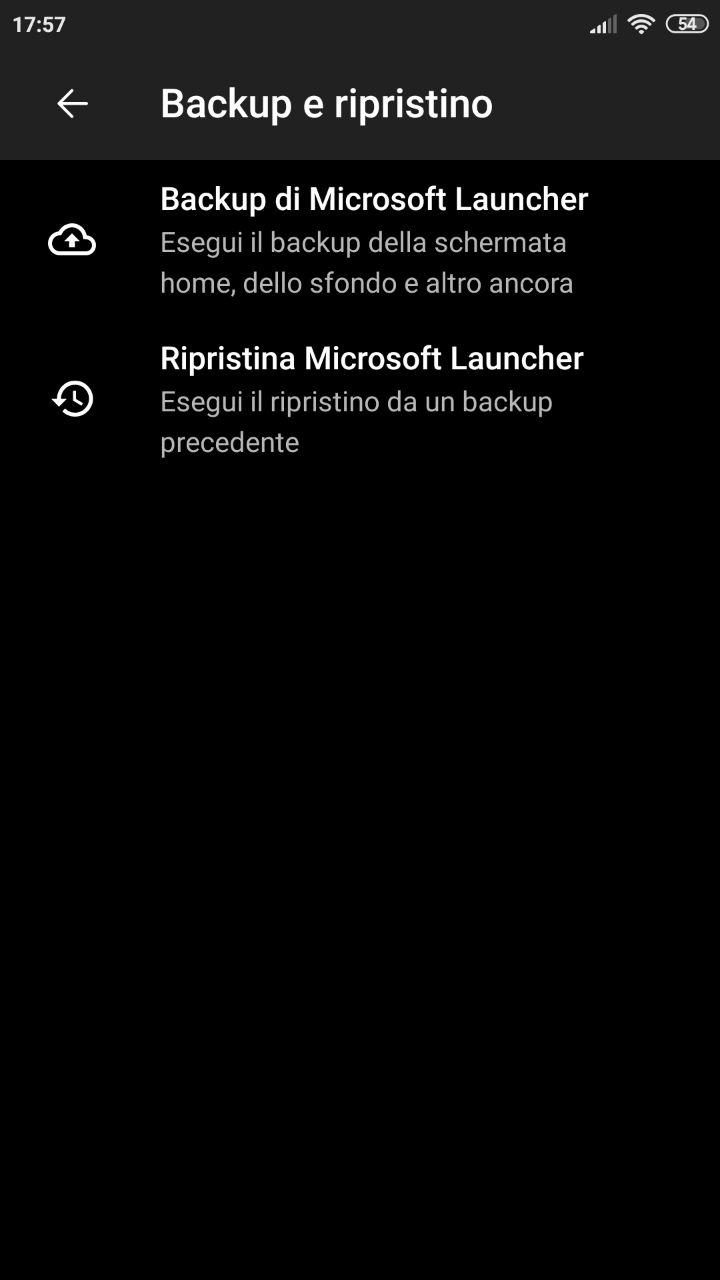This screenshot has width=720, height=1280.
Task: Go back from Backup e ripristino
Action: click(72, 103)
